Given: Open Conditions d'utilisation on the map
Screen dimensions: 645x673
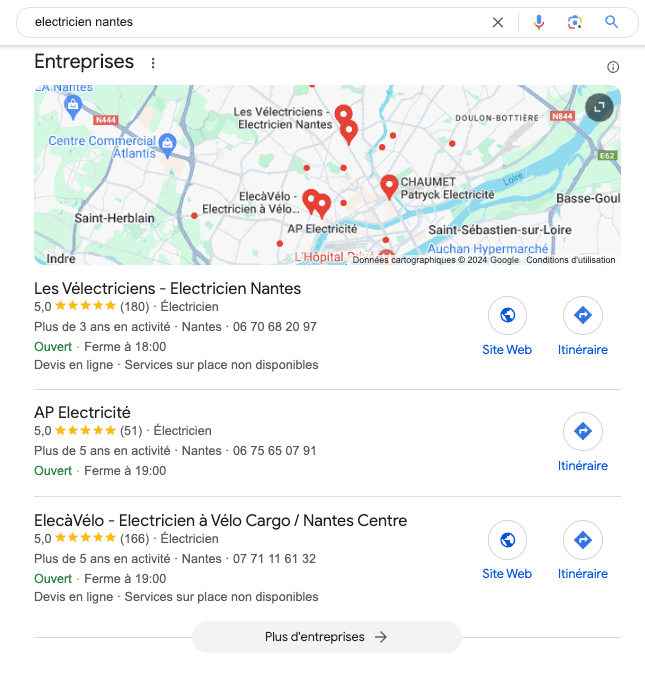Looking at the screenshot, I should [x=571, y=260].
